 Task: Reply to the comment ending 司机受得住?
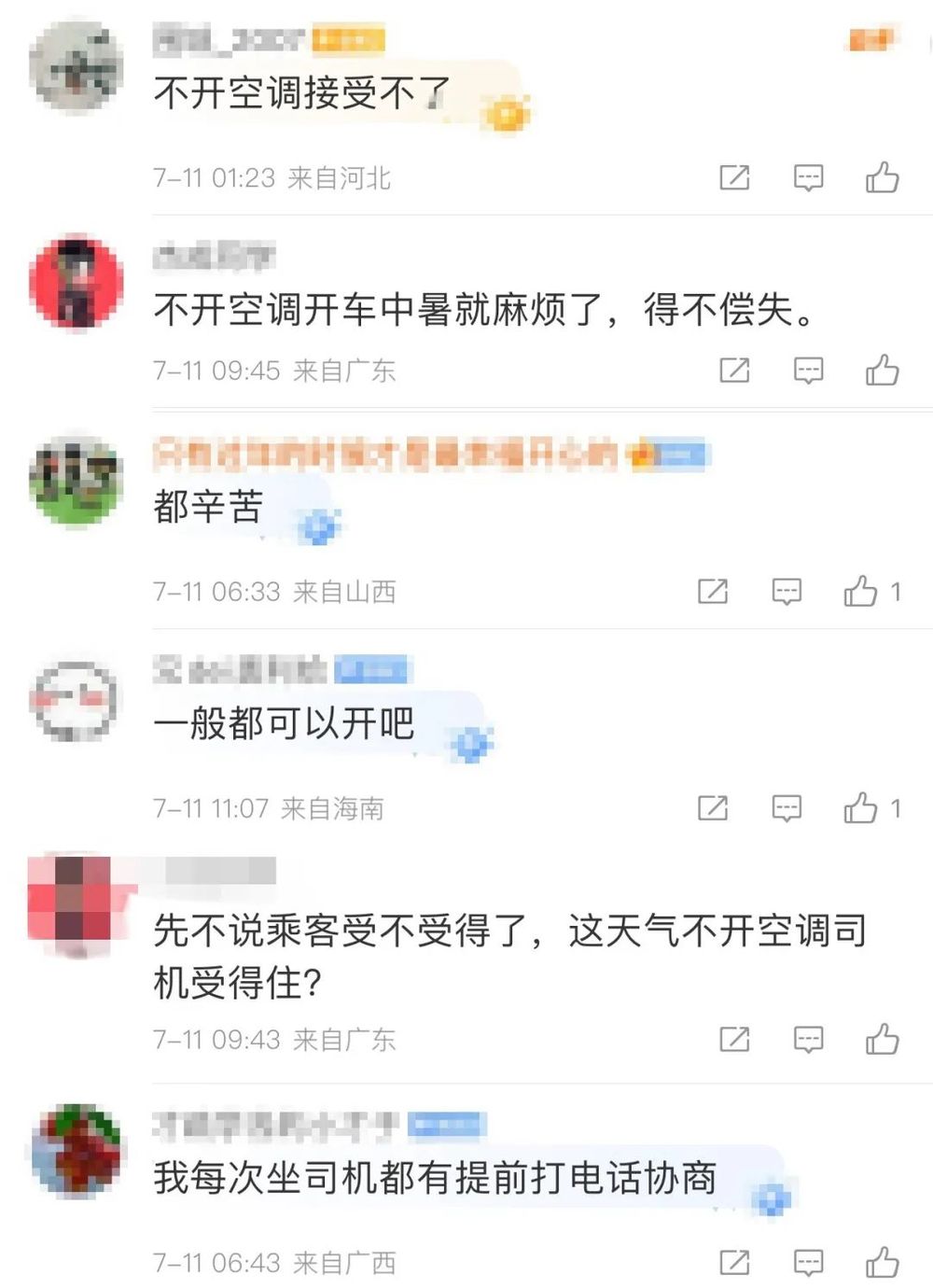coord(808,1039)
